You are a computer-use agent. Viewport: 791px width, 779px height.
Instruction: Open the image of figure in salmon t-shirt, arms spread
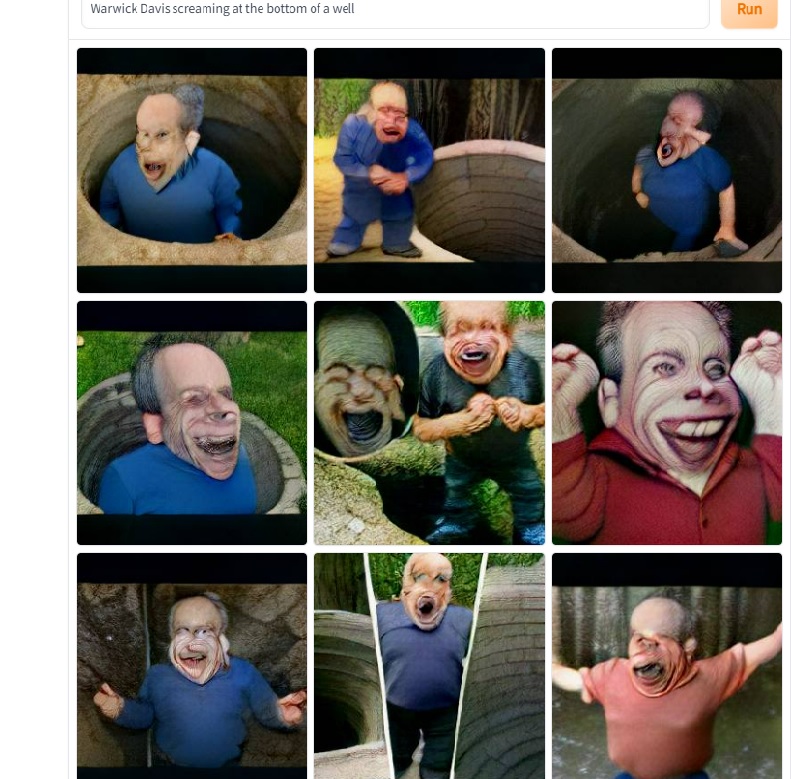pos(666,665)
